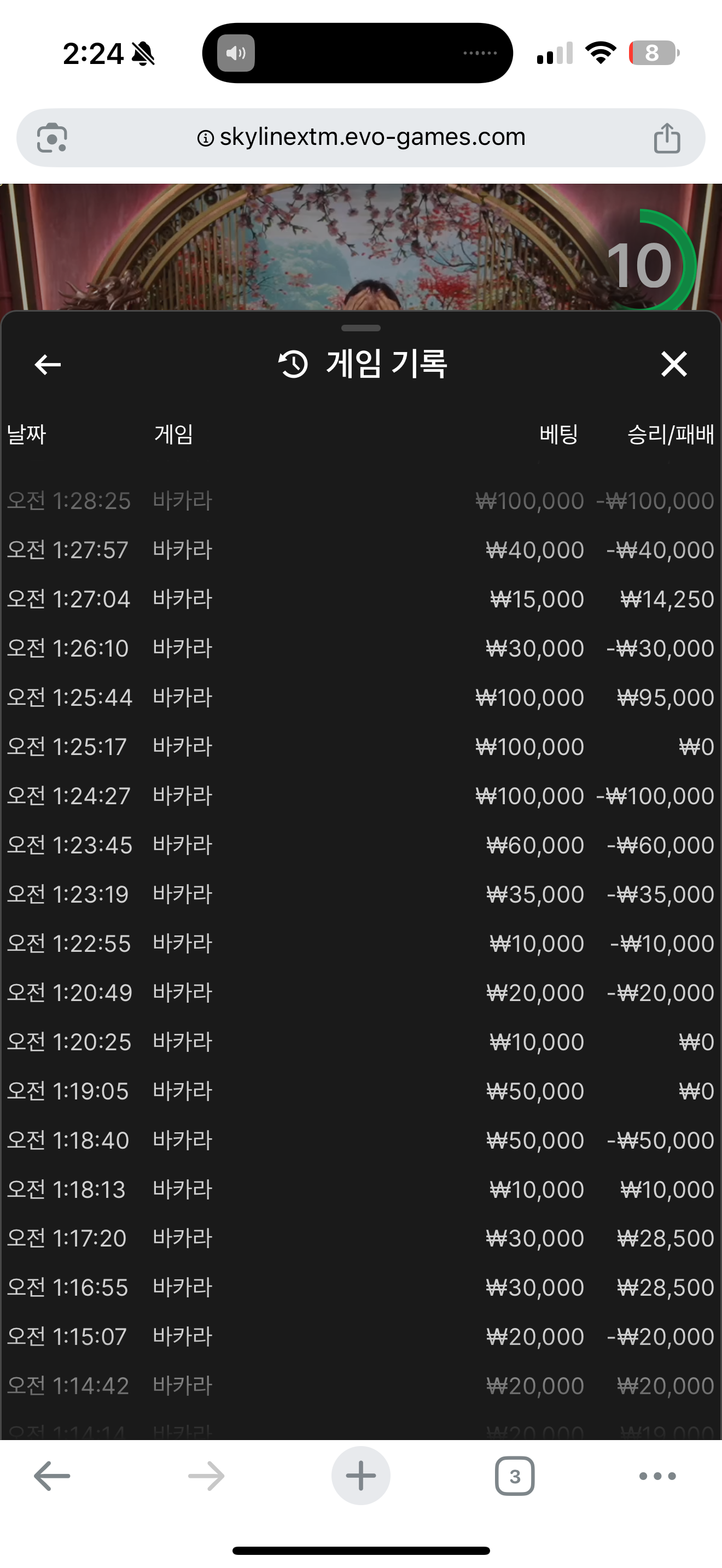
Task: Navigate back in the browser toolbar
Action: pyautogui.click(x=53, y=1476)
